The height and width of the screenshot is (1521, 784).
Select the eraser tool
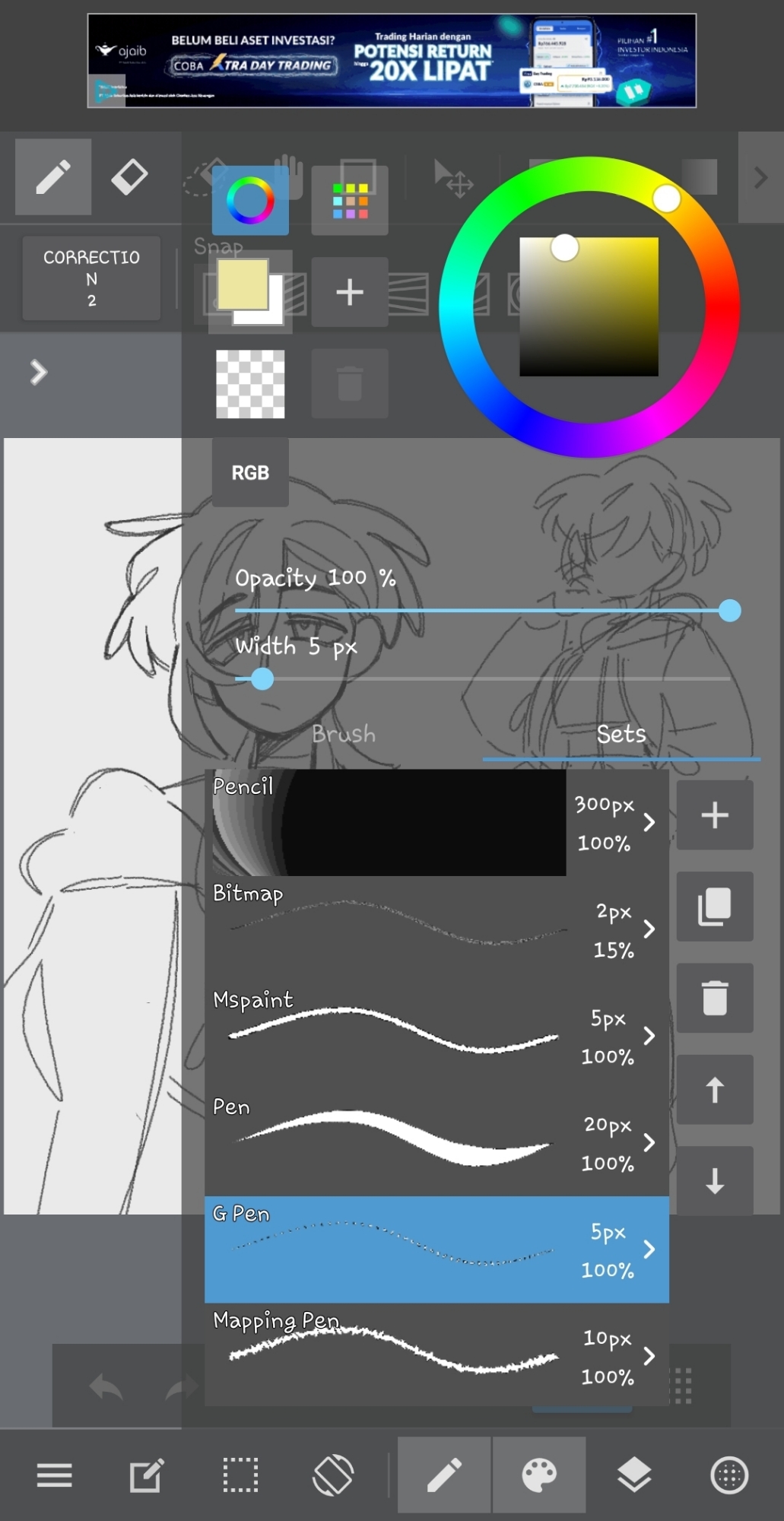pyautogui.click(x=129, y=177)
